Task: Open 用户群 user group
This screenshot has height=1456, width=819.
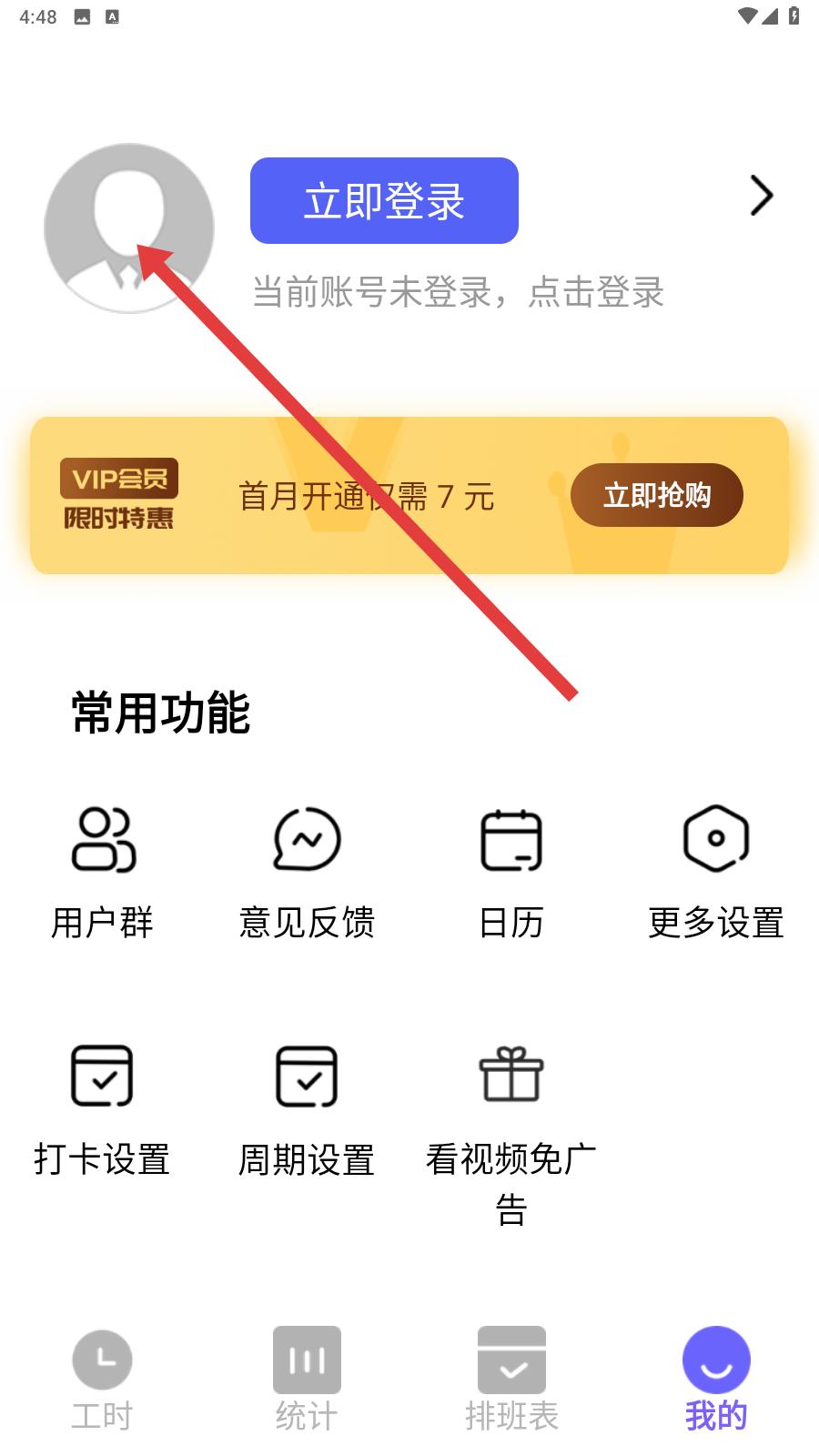Action: pyautogui.click(x=102, y=871)
